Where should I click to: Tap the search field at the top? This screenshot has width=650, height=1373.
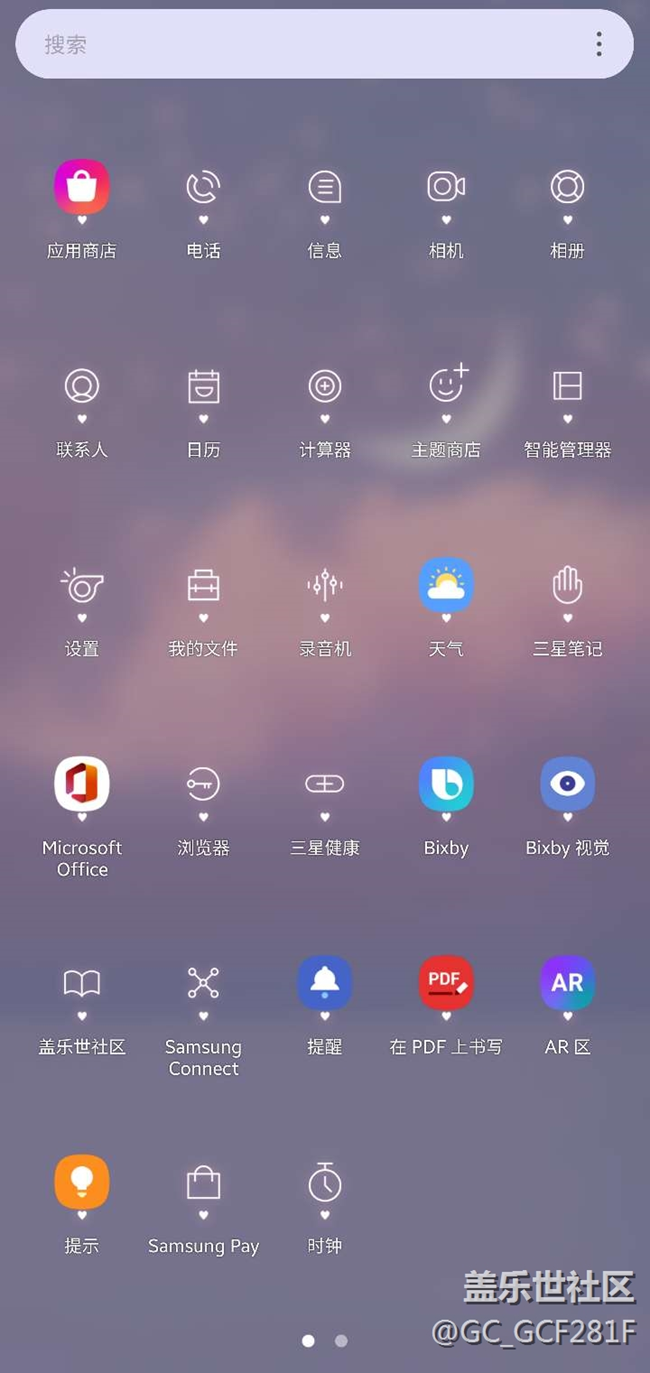pos(300,44)
